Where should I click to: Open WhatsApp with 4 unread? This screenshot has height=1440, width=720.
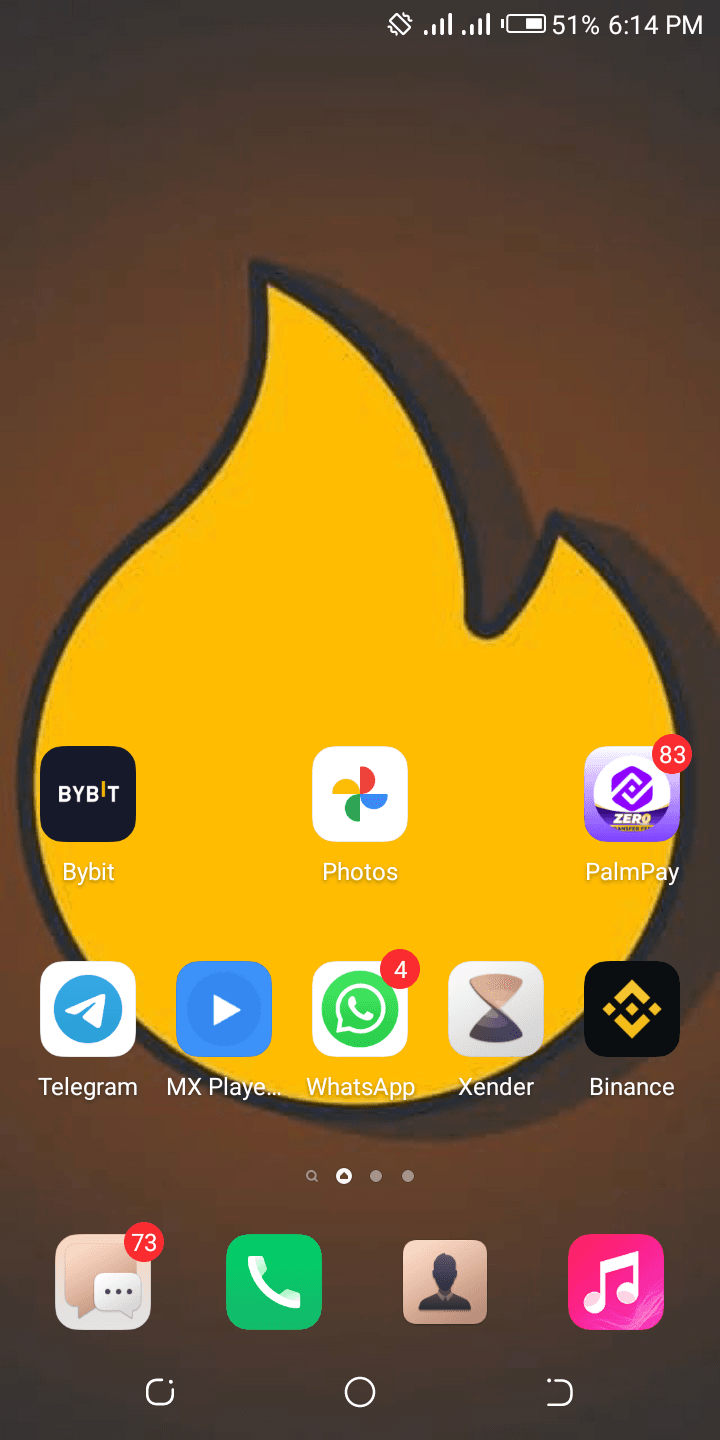click(x=360, y=1009)
